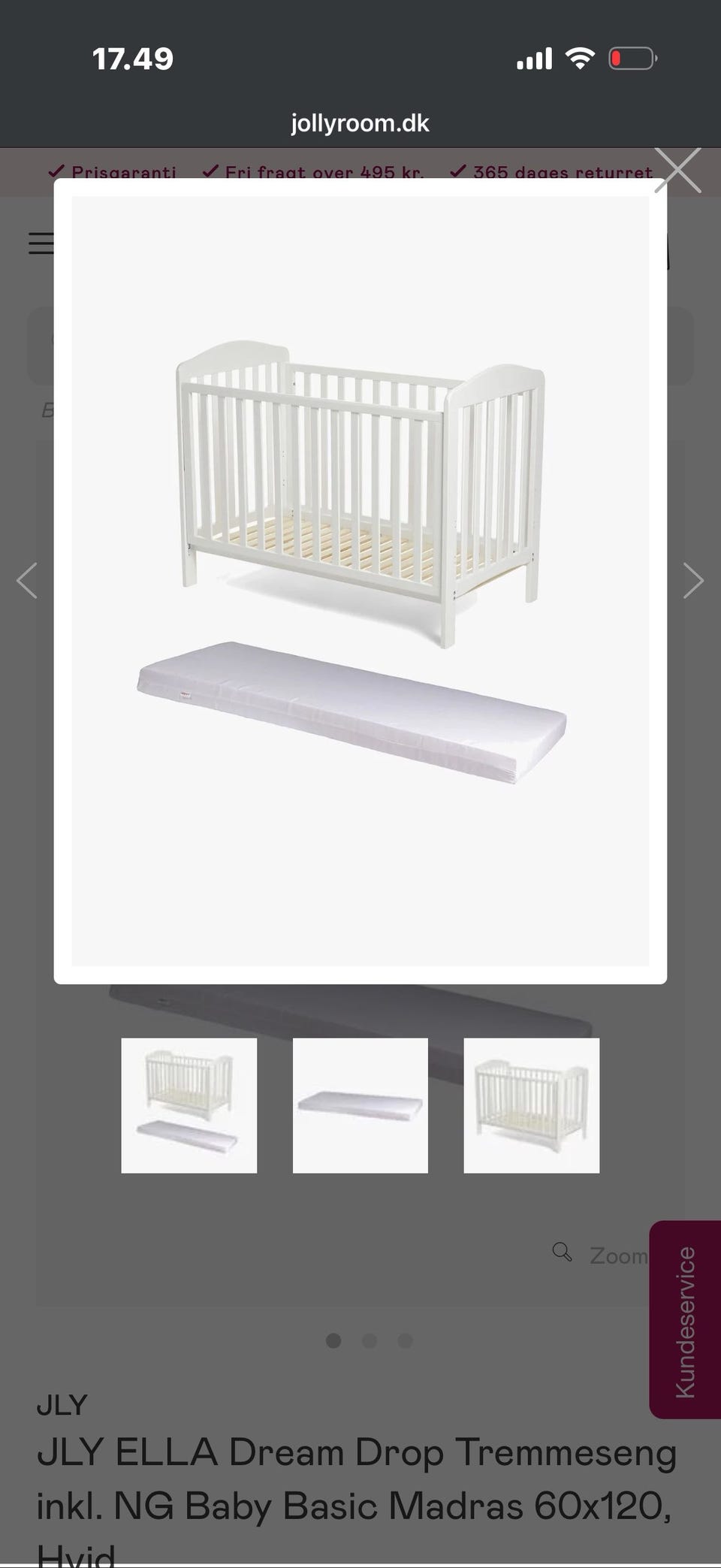Select the crib with mattress thumbnail
The image size is (721, 1568).
[x=189, y=1105]
